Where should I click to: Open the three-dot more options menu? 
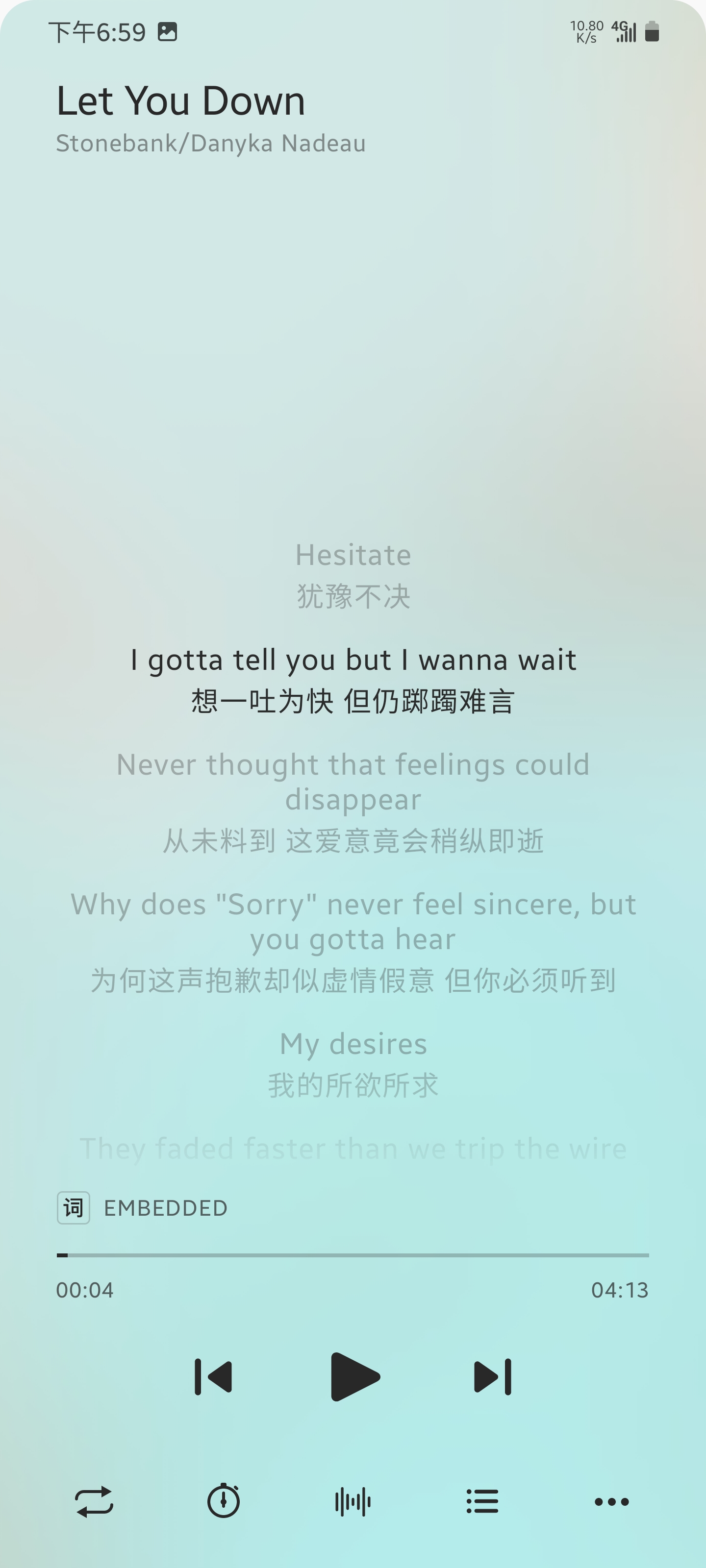[611, 1502]
